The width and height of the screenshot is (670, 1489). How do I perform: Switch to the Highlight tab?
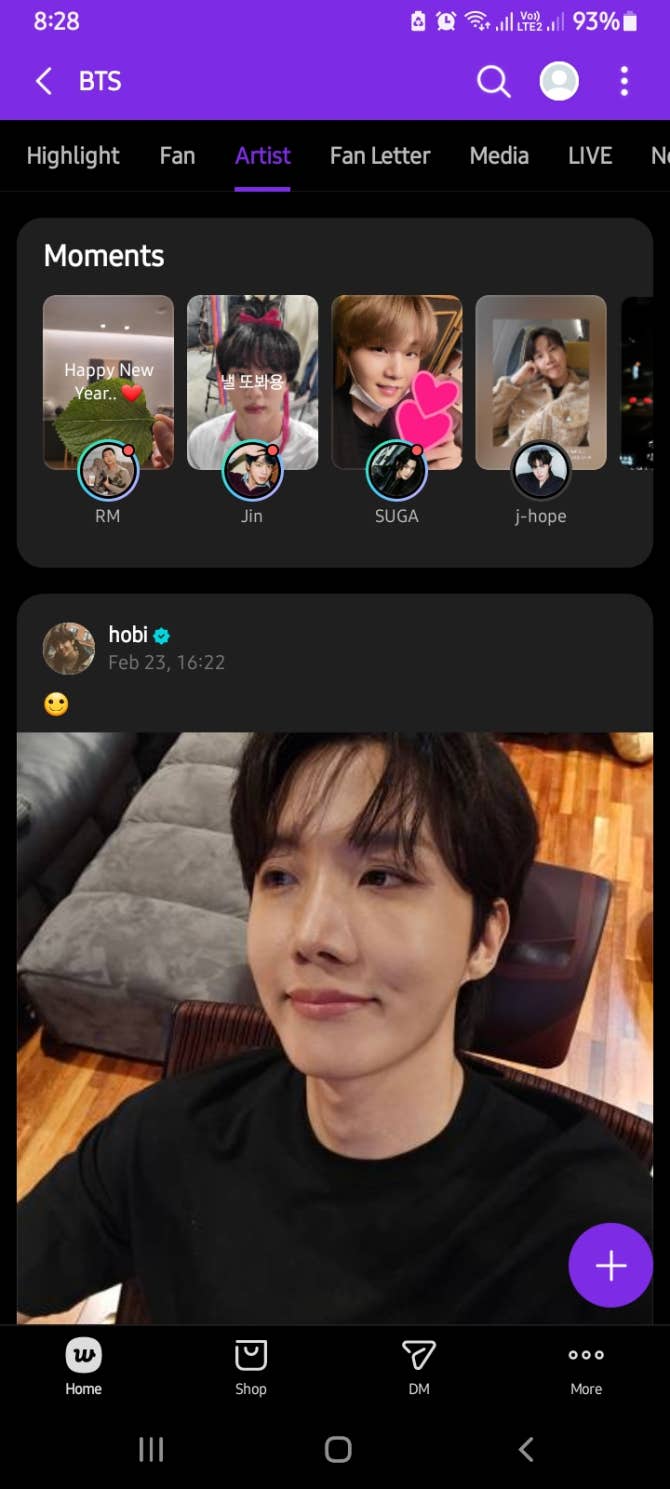[73, 156]
